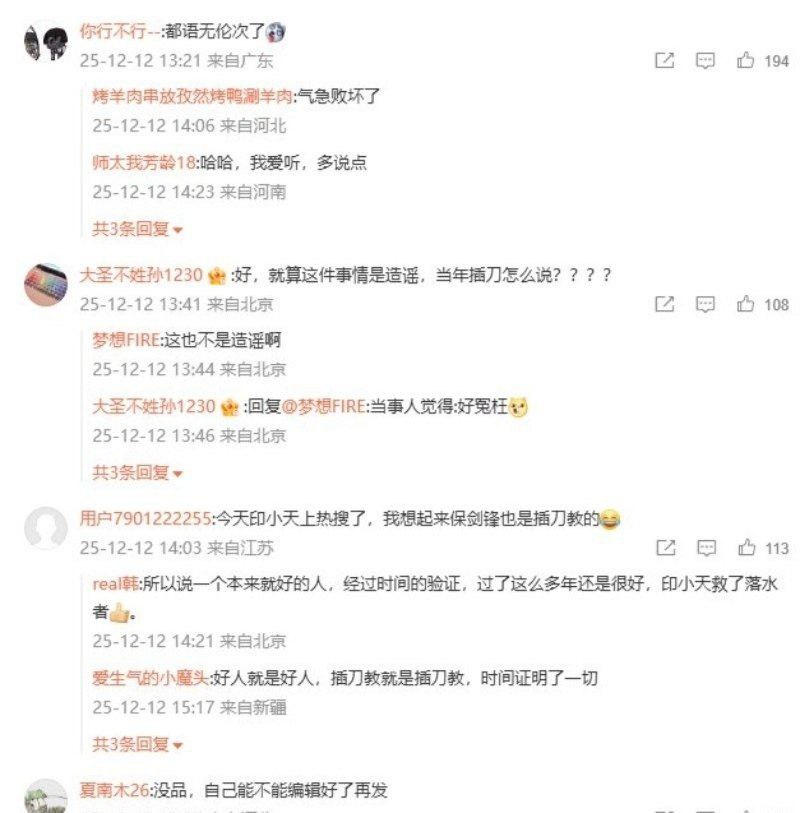The image size is (800, 813).
Task: View 用户7901222255's avatar profile
Action: [46, 528]
